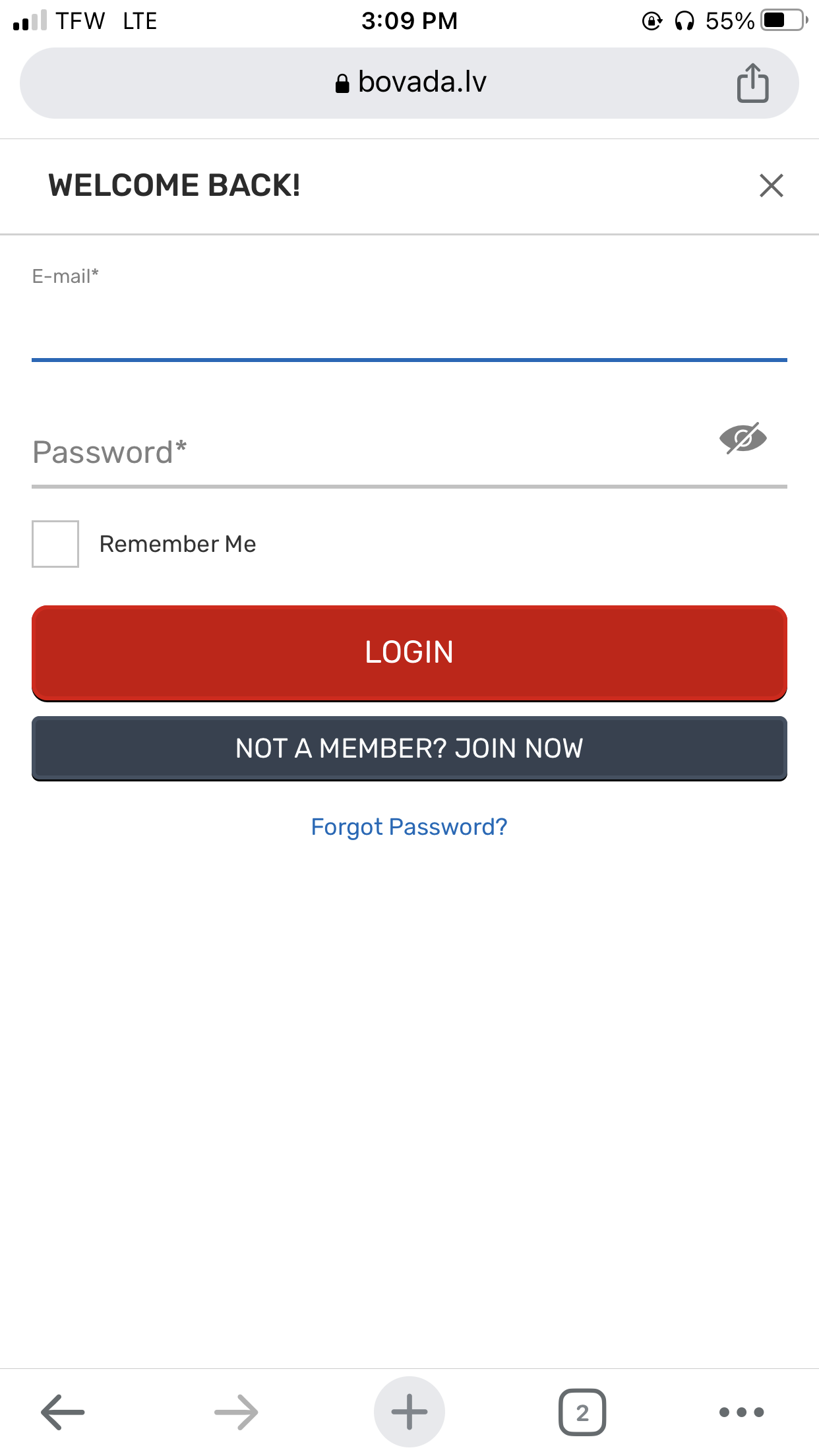
Task: Share the page from the address bar
Action: (x=752, y=84)
